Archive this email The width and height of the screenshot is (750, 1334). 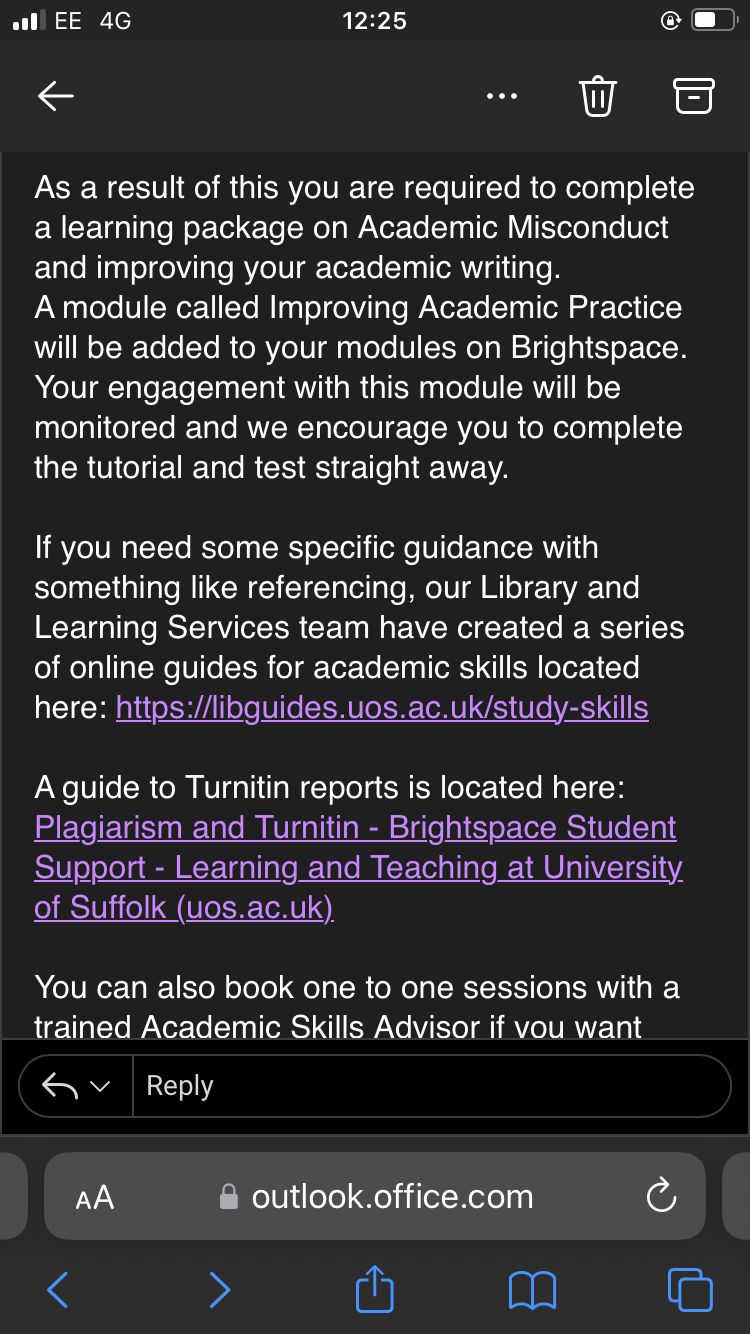coord(693,96)
